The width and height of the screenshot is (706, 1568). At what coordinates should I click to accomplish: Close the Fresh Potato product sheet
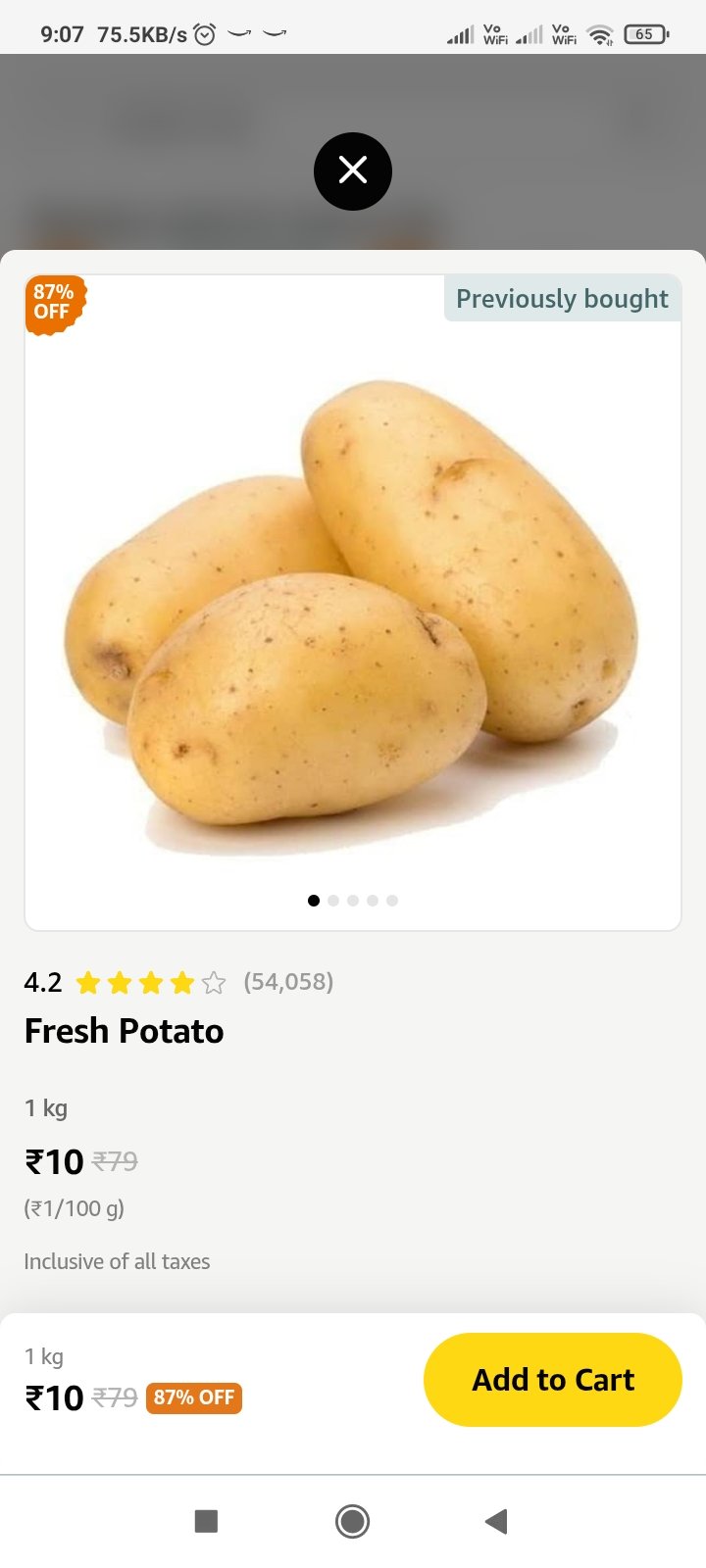tap(353, 171)
